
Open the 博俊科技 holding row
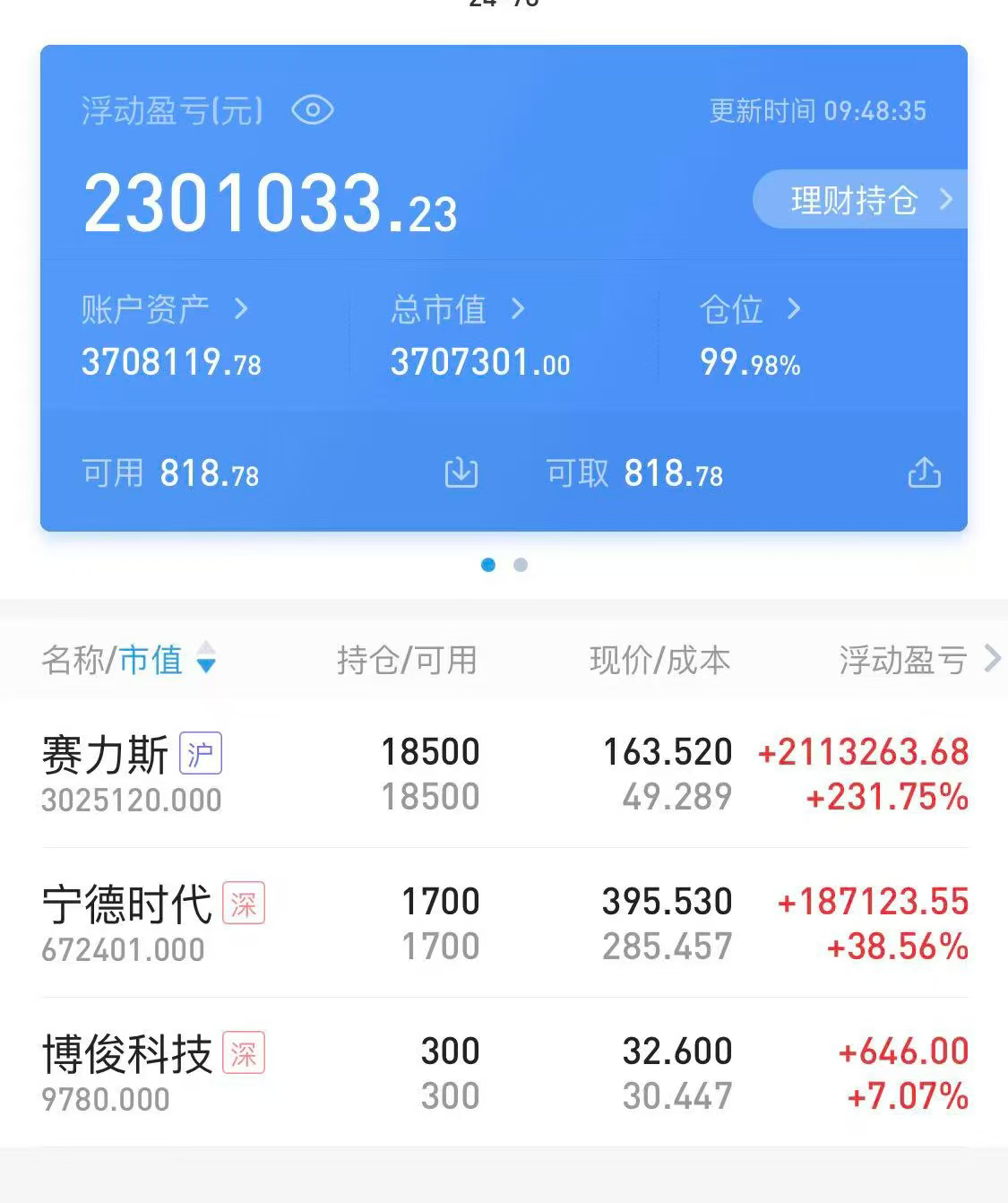(504, 1073)
